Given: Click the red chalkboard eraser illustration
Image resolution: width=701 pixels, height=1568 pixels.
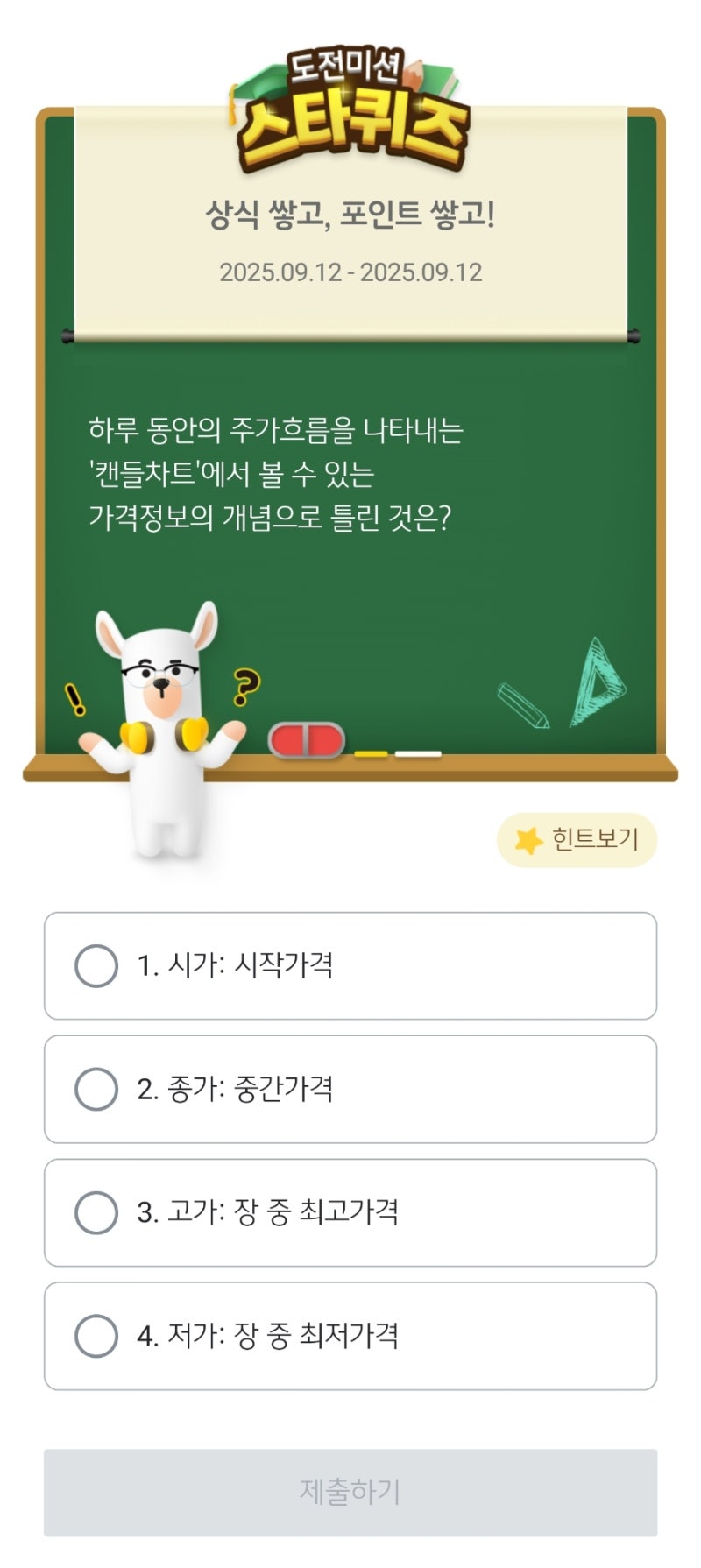Looking at the screenshot, I should pos(308,741).
